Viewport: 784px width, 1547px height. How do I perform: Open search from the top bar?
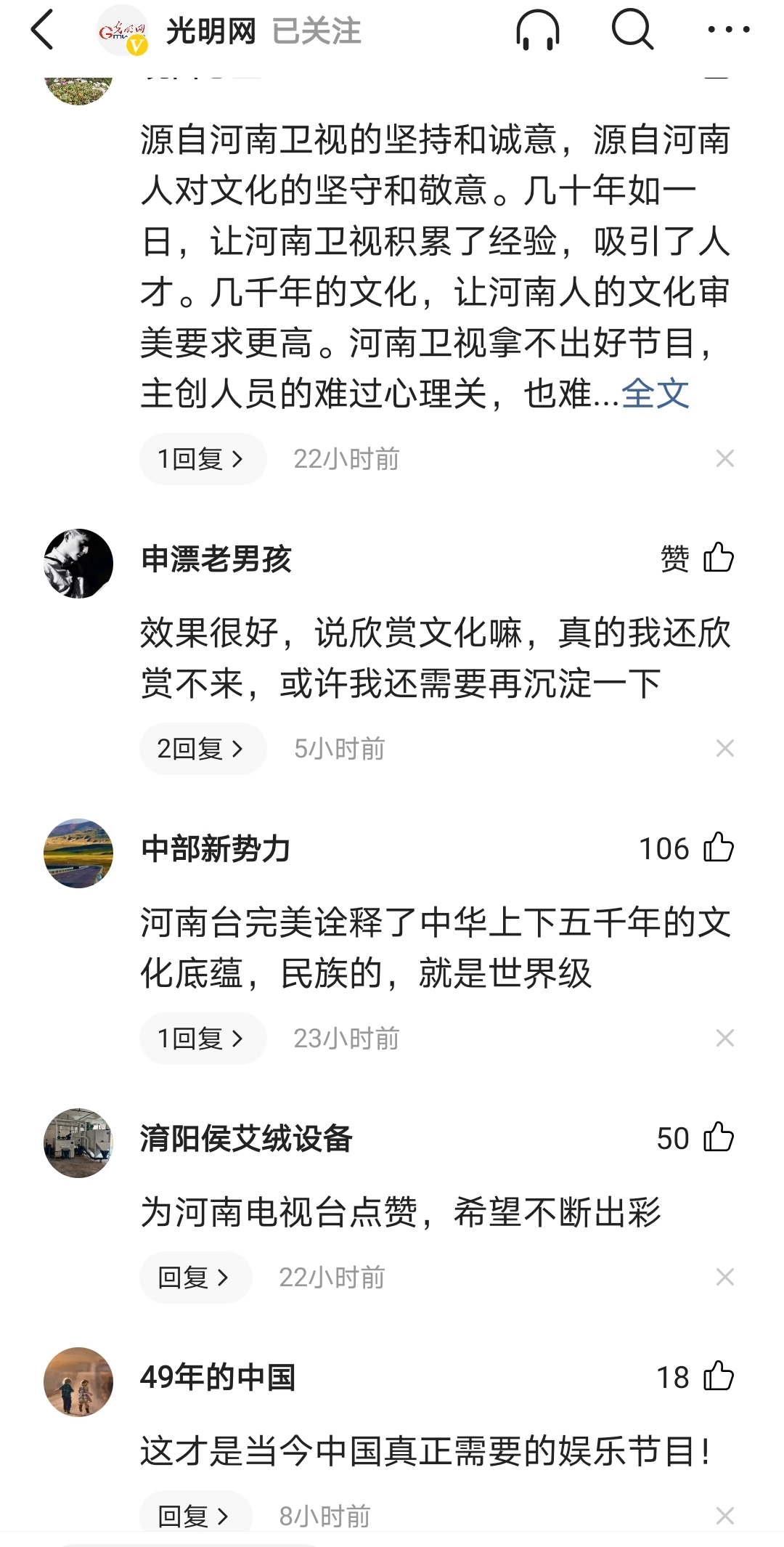pyautogui.click(x=632, y=31)
